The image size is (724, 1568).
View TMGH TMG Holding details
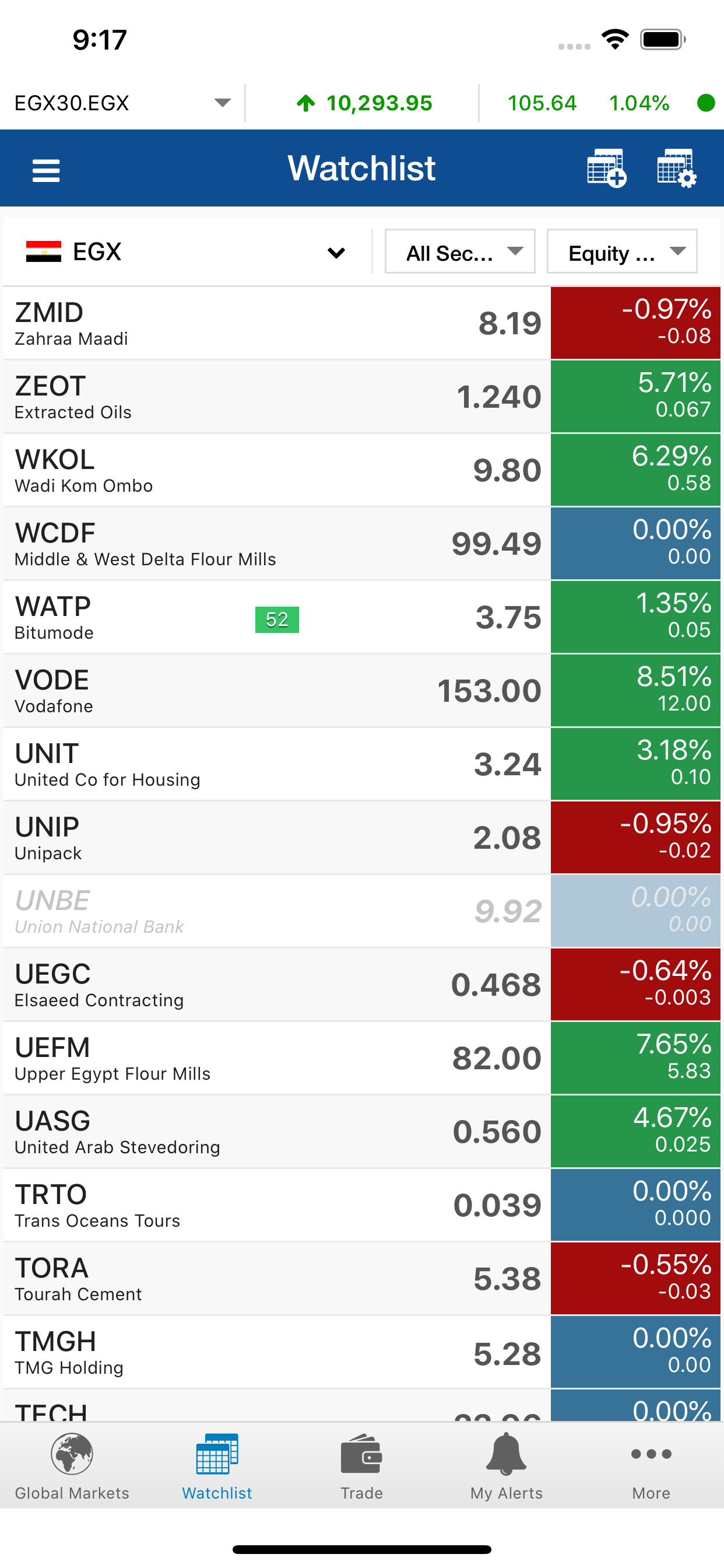[x=362, y=1353]
